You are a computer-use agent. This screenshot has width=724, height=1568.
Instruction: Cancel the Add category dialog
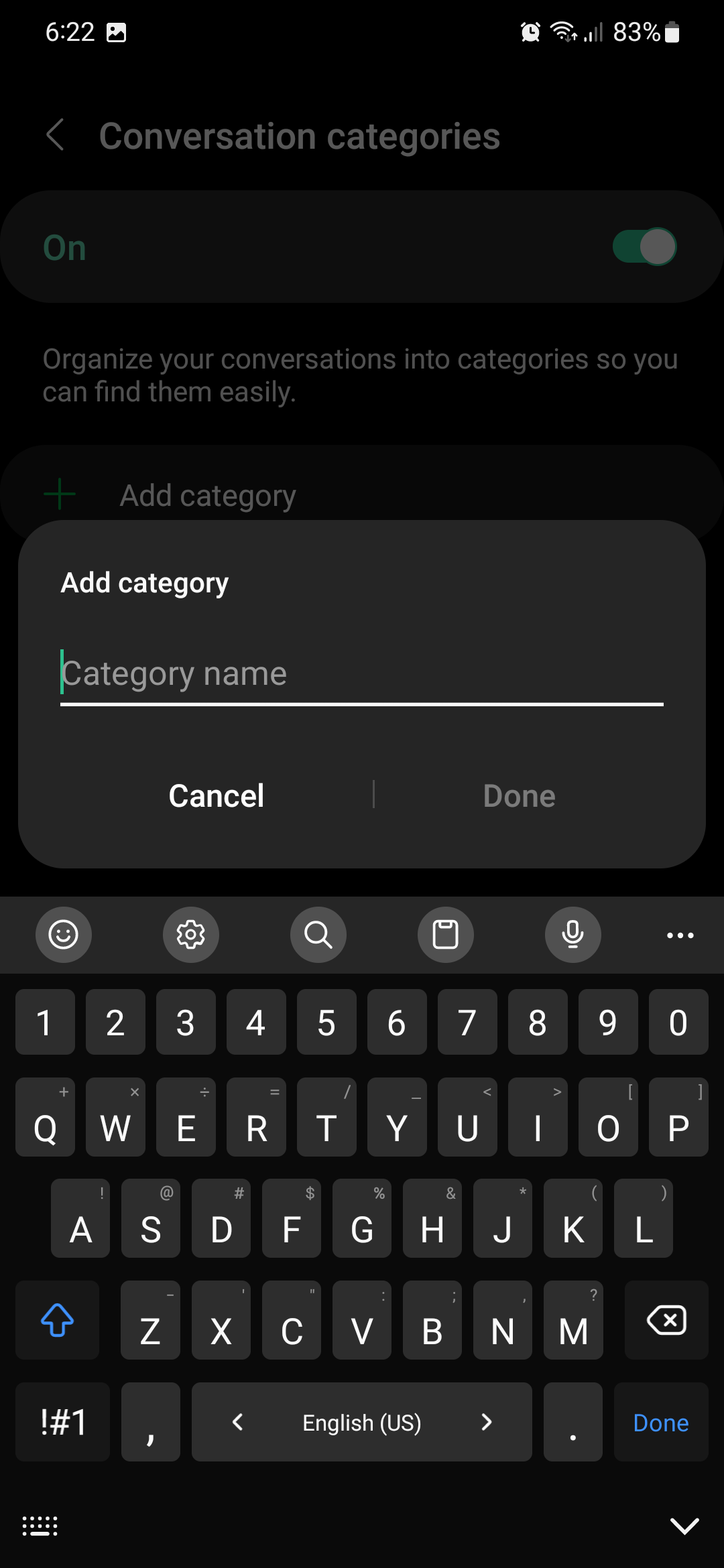click(x=216, y=796)
